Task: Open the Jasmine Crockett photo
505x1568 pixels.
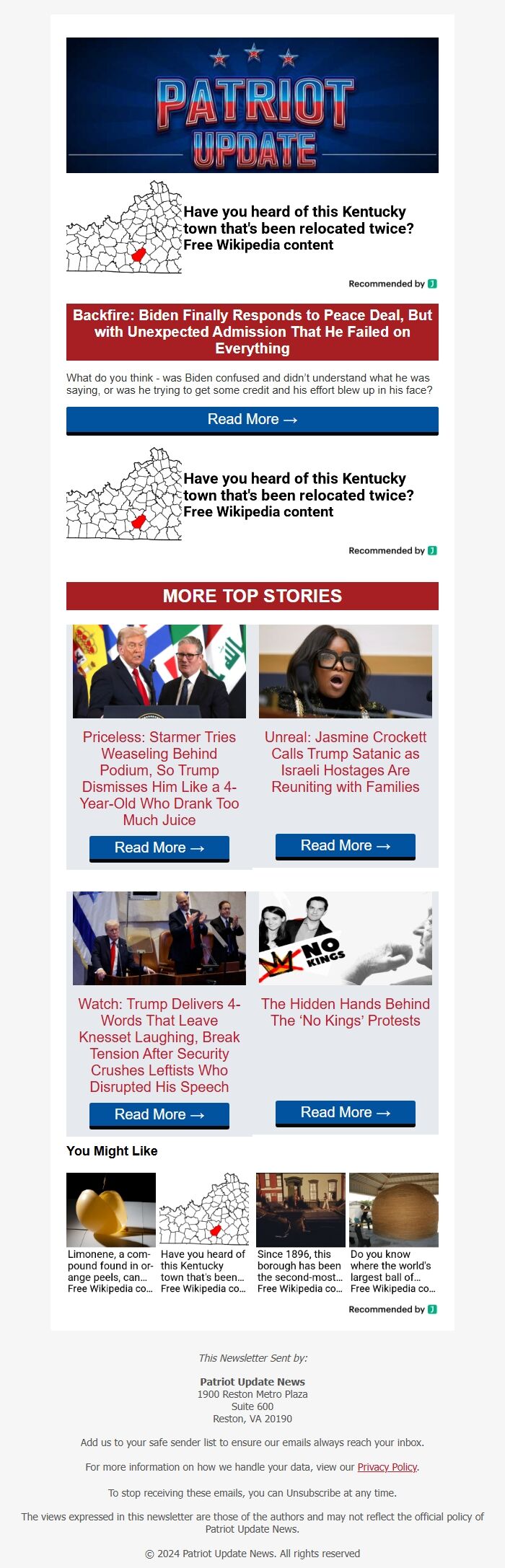Action: pos(346,671)
